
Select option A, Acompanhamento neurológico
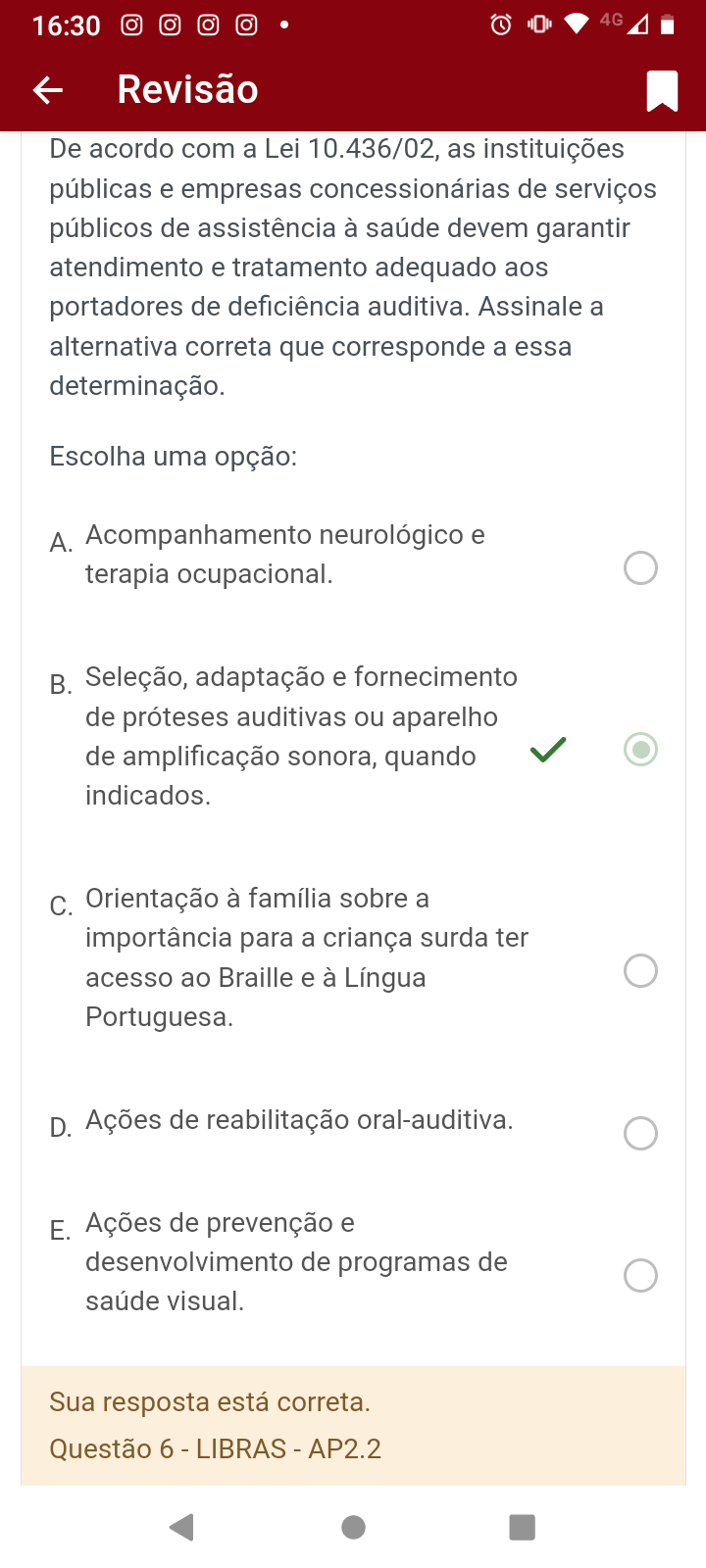[640, 567]
